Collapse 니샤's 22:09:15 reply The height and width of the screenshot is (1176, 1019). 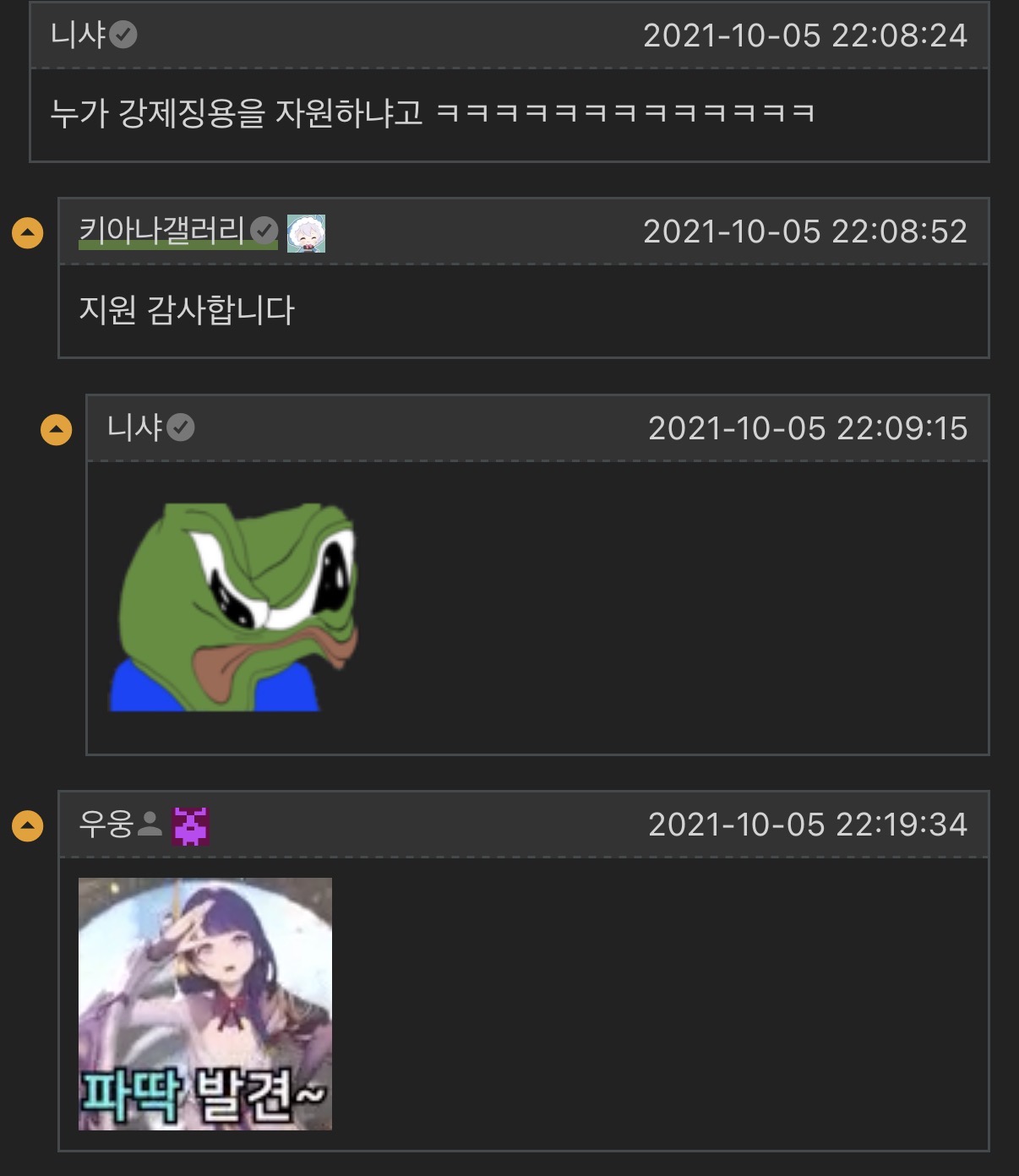[x=56, y=429]
